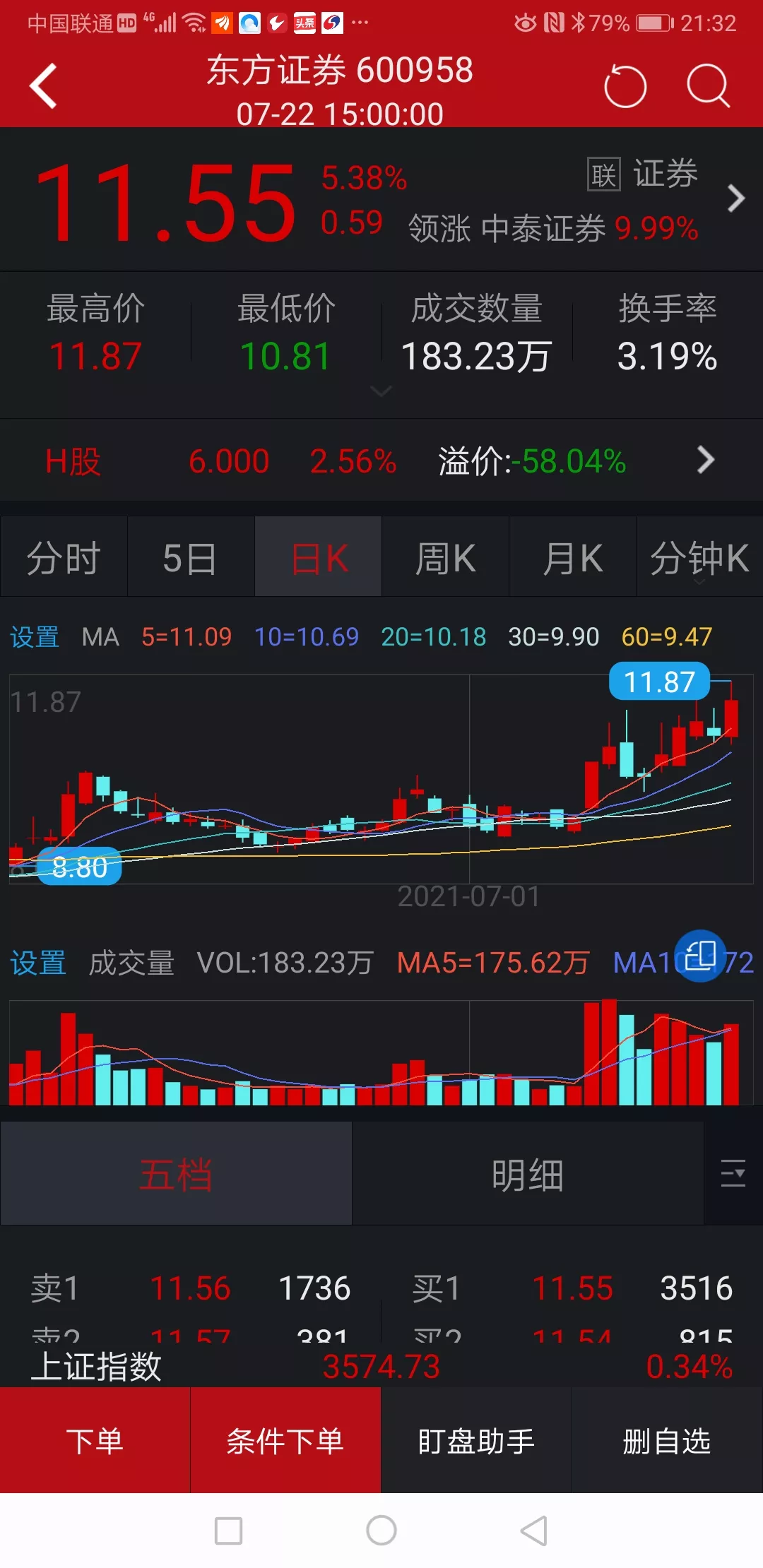The width and height of the screenshot is (763, 1568).
Task: Open the 证券 sector details
Action: [x=664, y=174]
